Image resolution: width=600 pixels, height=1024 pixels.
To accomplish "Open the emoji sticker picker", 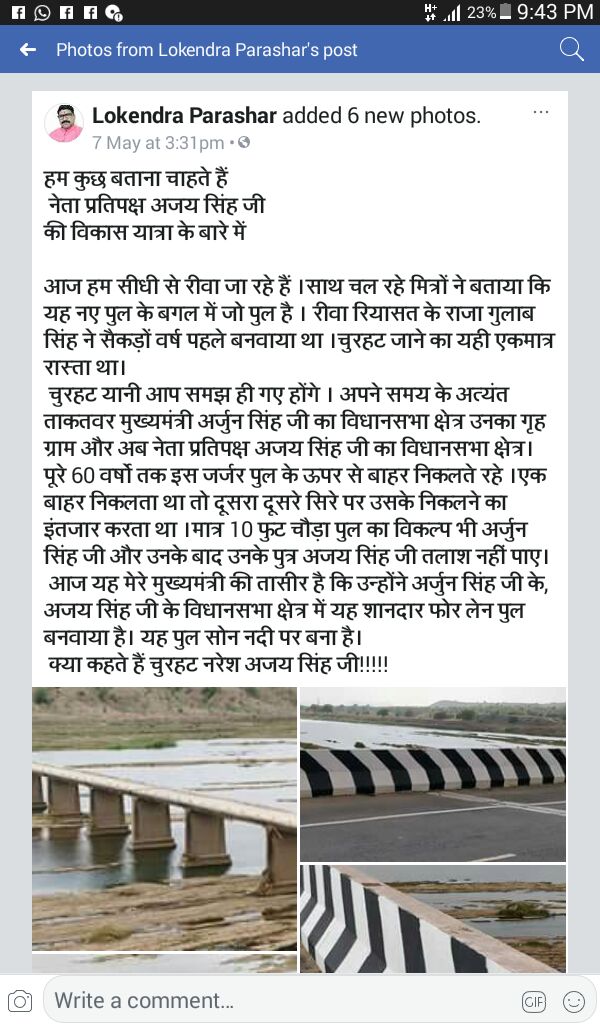I will point(574,1001).
